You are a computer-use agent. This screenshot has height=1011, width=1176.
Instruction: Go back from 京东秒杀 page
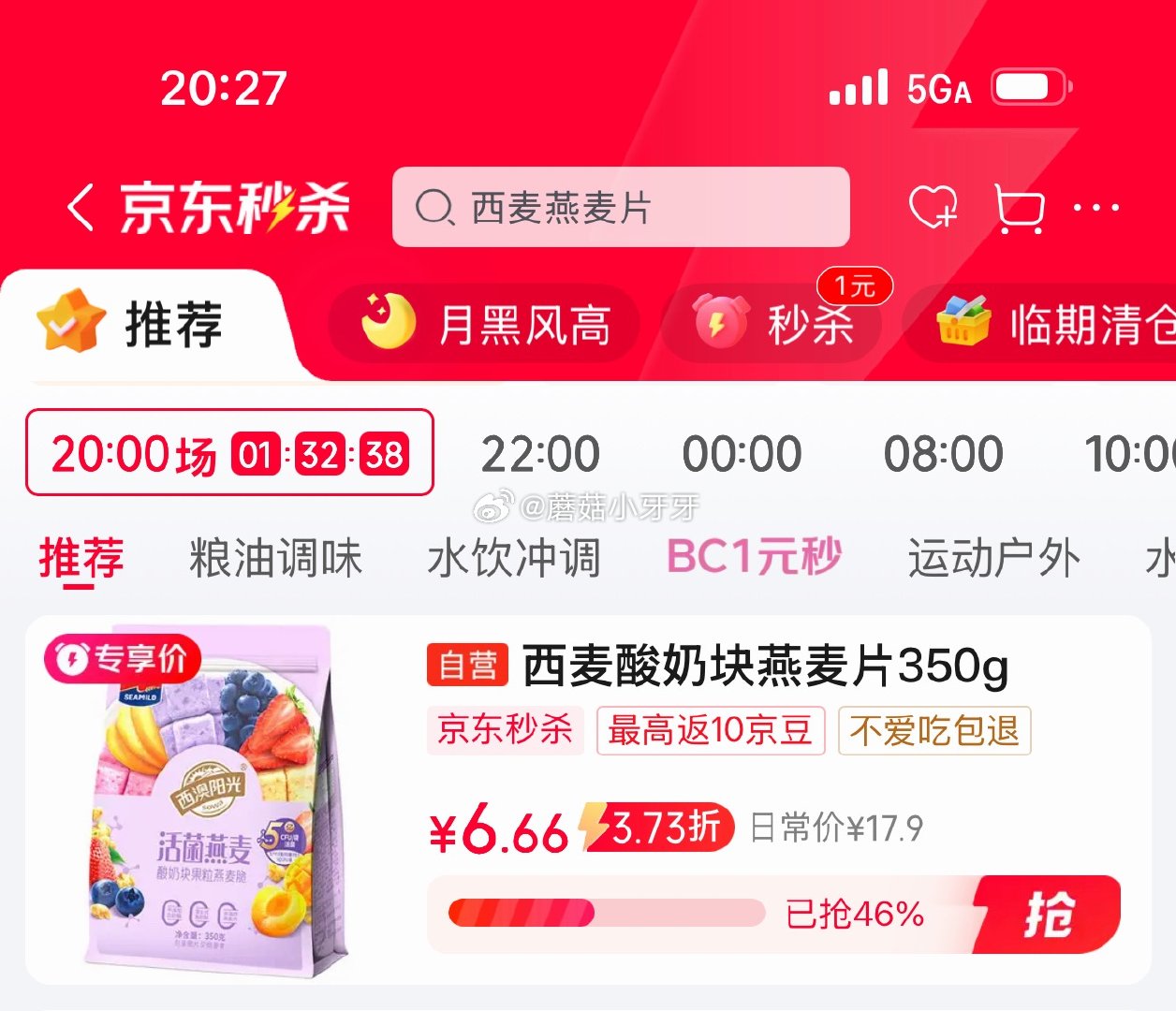pos(81,207)
